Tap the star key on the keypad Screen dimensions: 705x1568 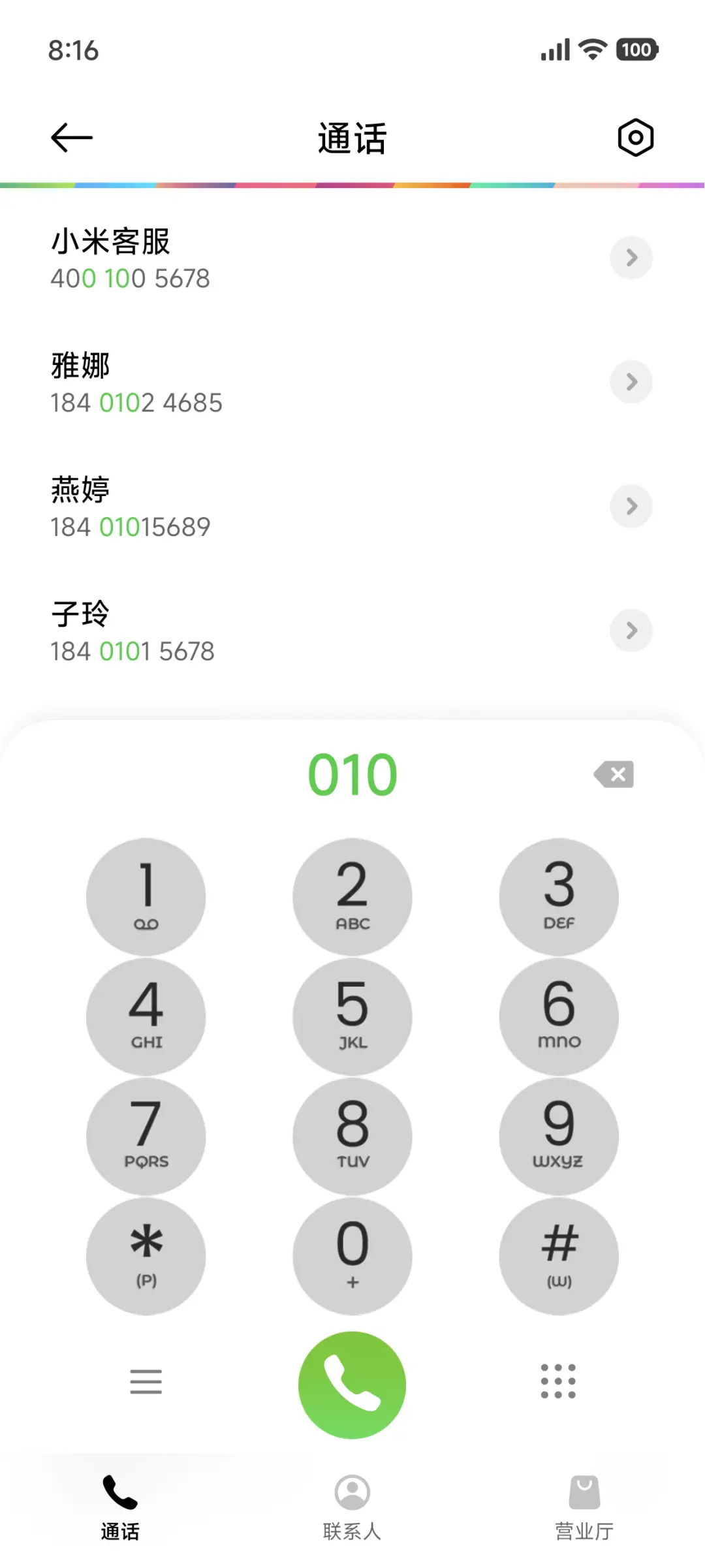point(146,1255)
